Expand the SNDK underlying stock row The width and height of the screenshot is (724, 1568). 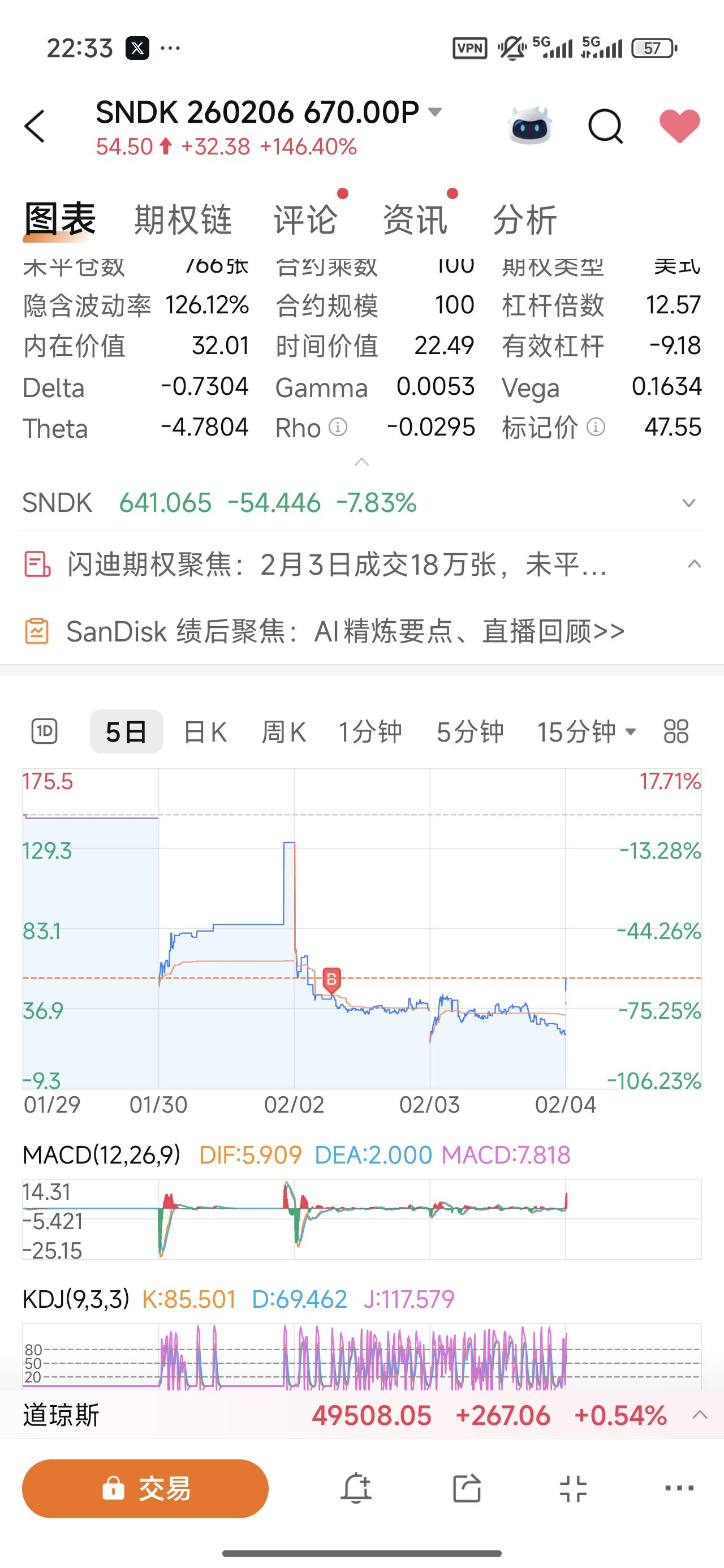coord(689,503)
